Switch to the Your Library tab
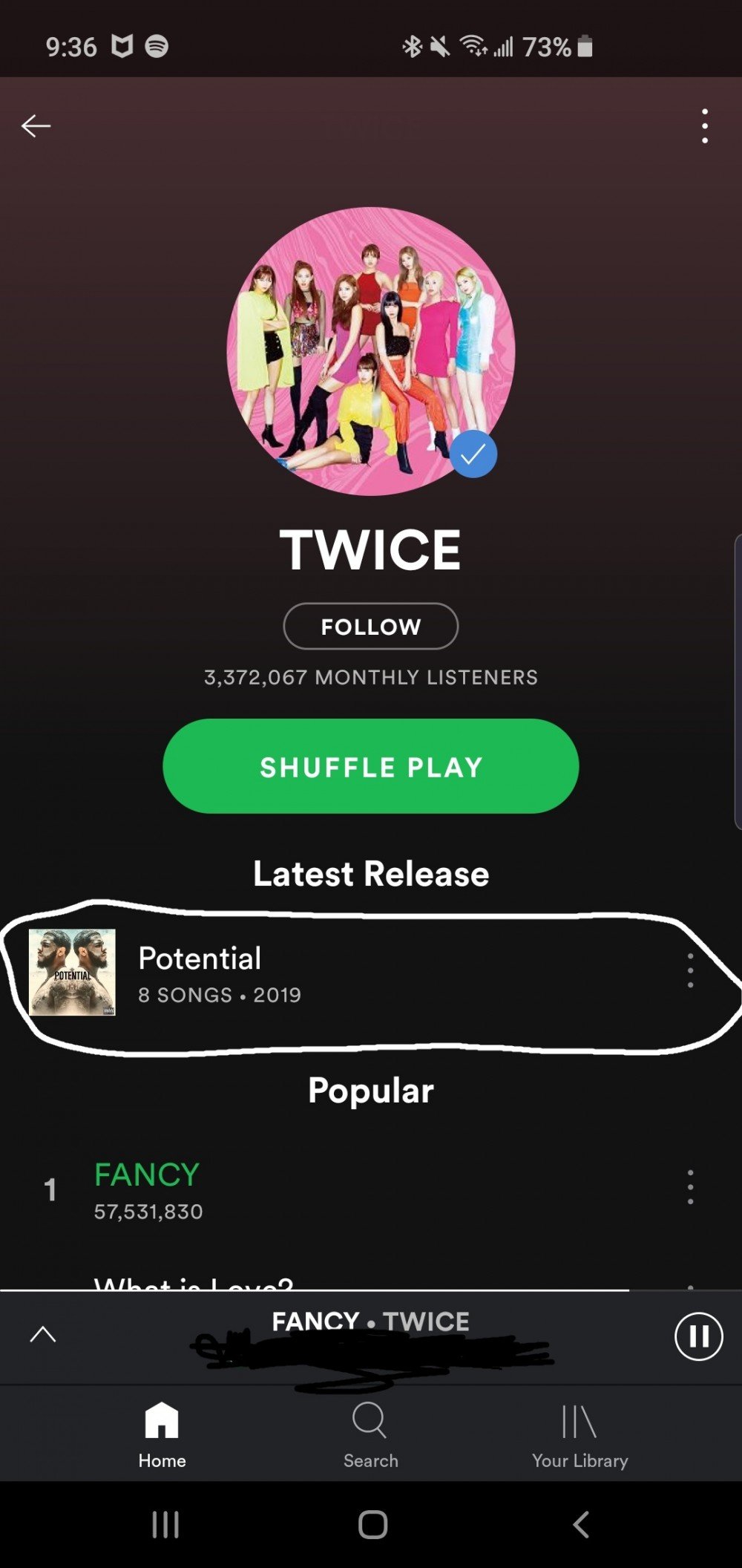Image resolution: width=742 pixels, height=1568 pixels. click(x=580, y=1434)
